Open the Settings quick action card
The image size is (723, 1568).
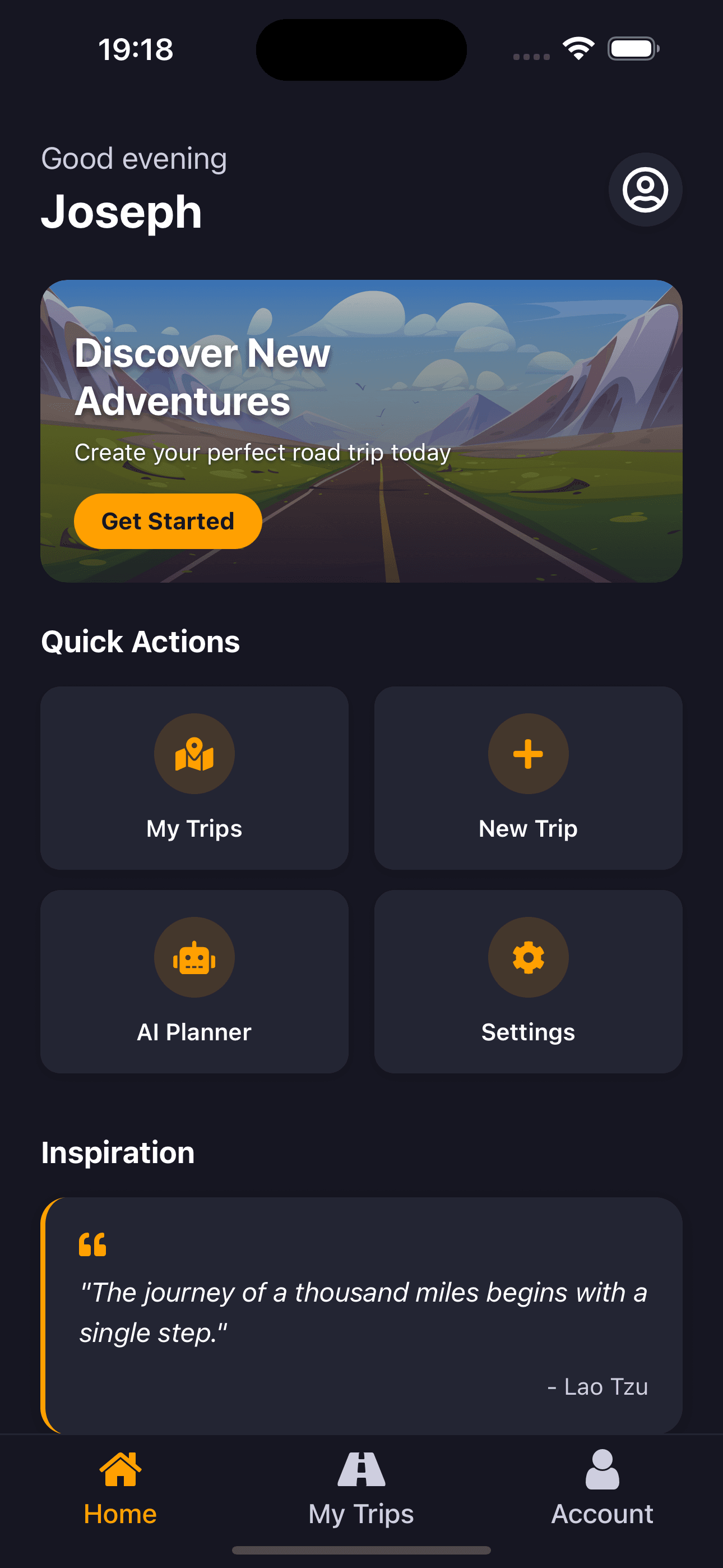(527, 981)
